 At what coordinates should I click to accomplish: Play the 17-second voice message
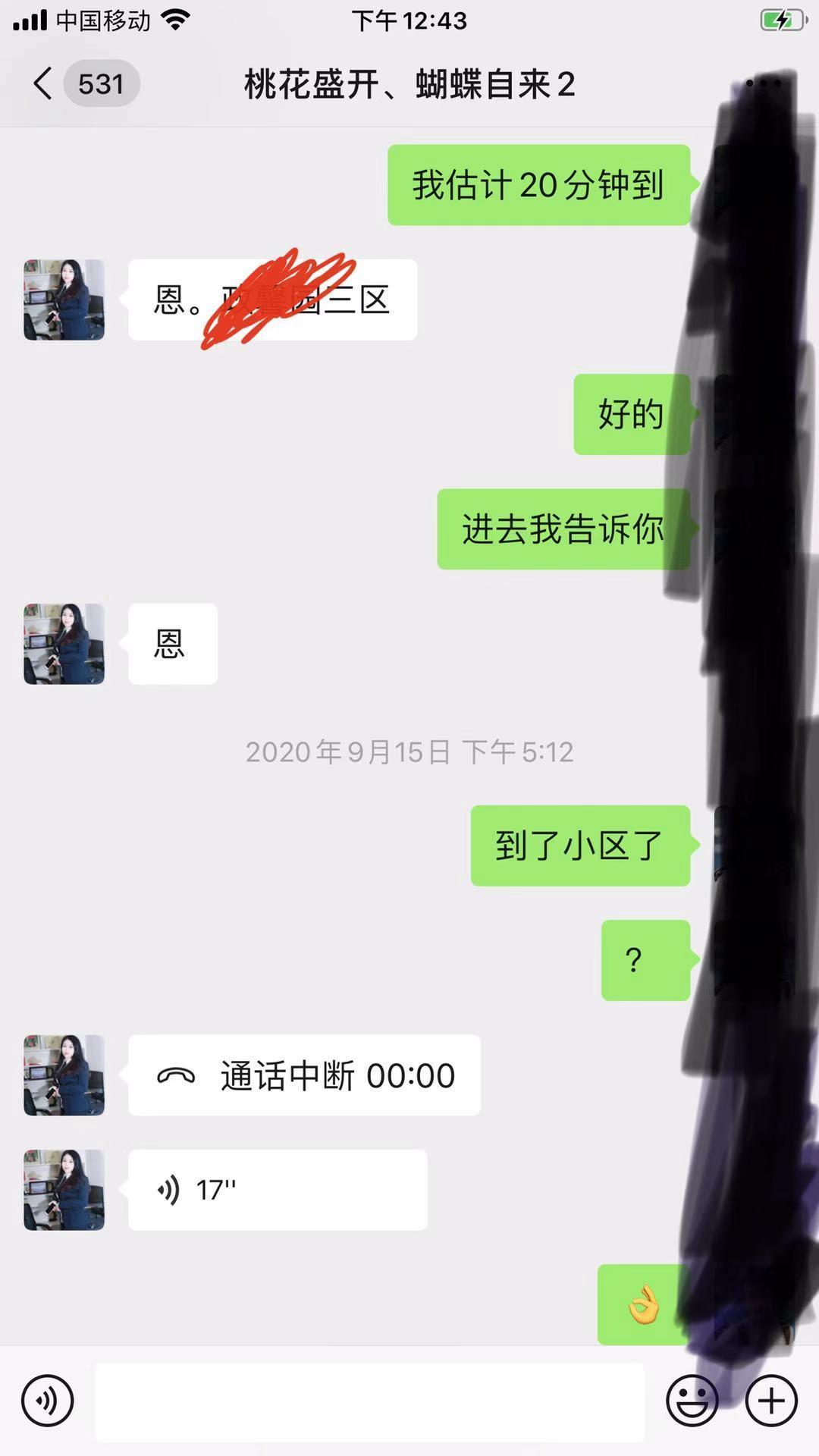(x=277, y=1189)
